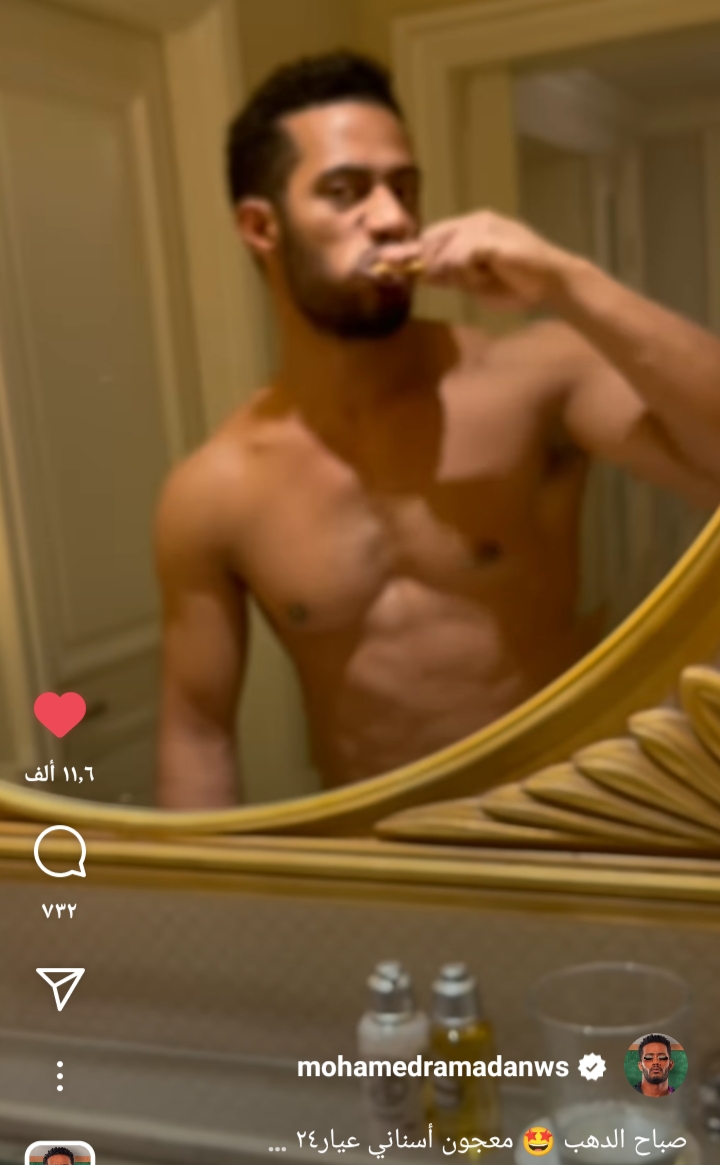Share the reel with the paper plane icon
This screenshot has height=1165, width=720.
click(60, 988)
